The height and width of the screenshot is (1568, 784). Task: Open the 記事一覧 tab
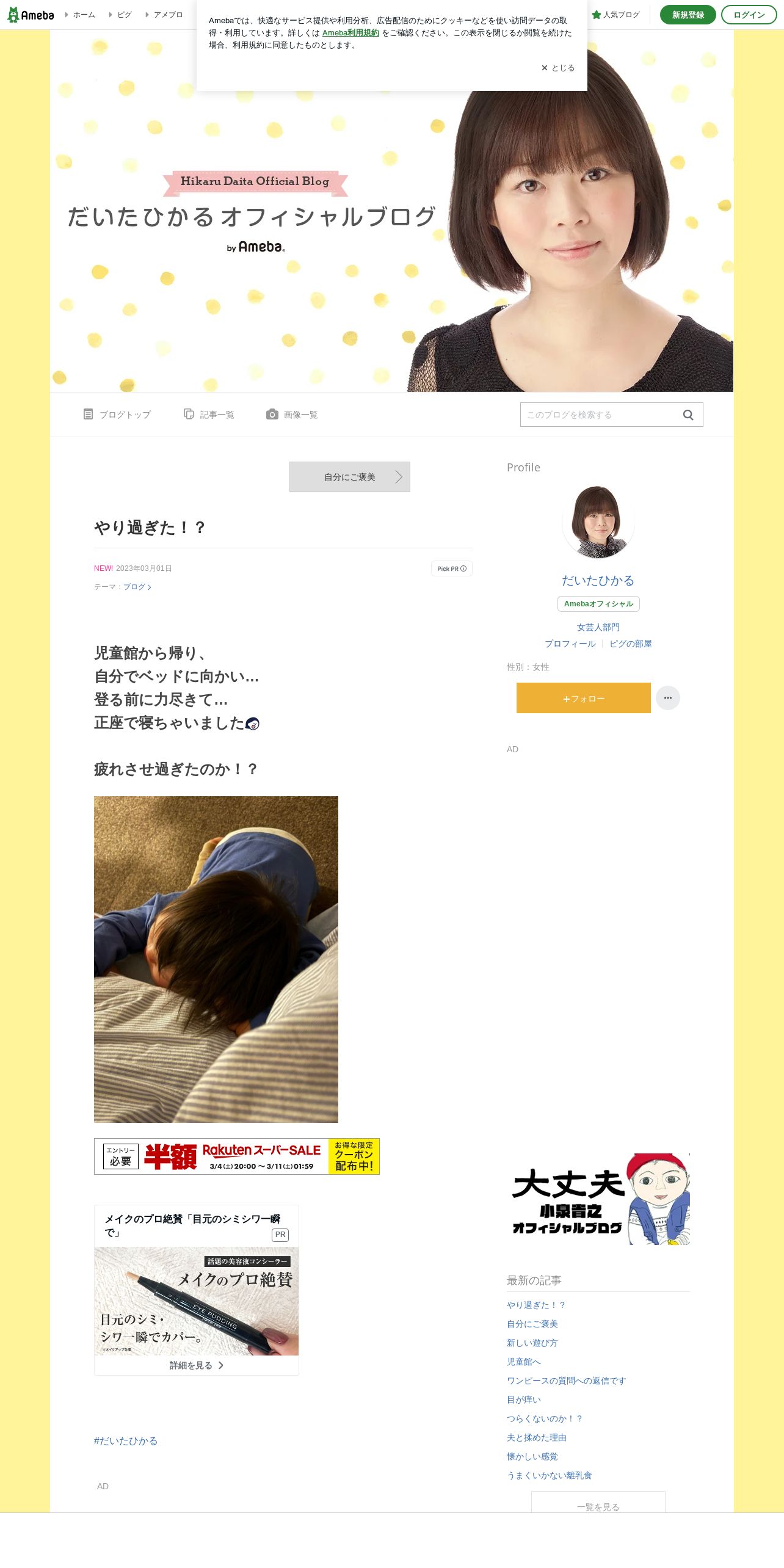[x=209, y=415]
